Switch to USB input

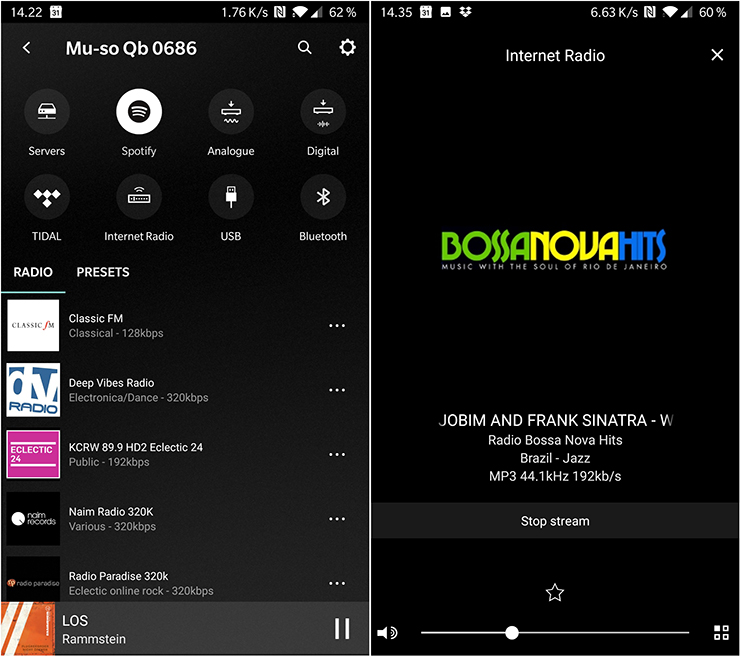231,197
